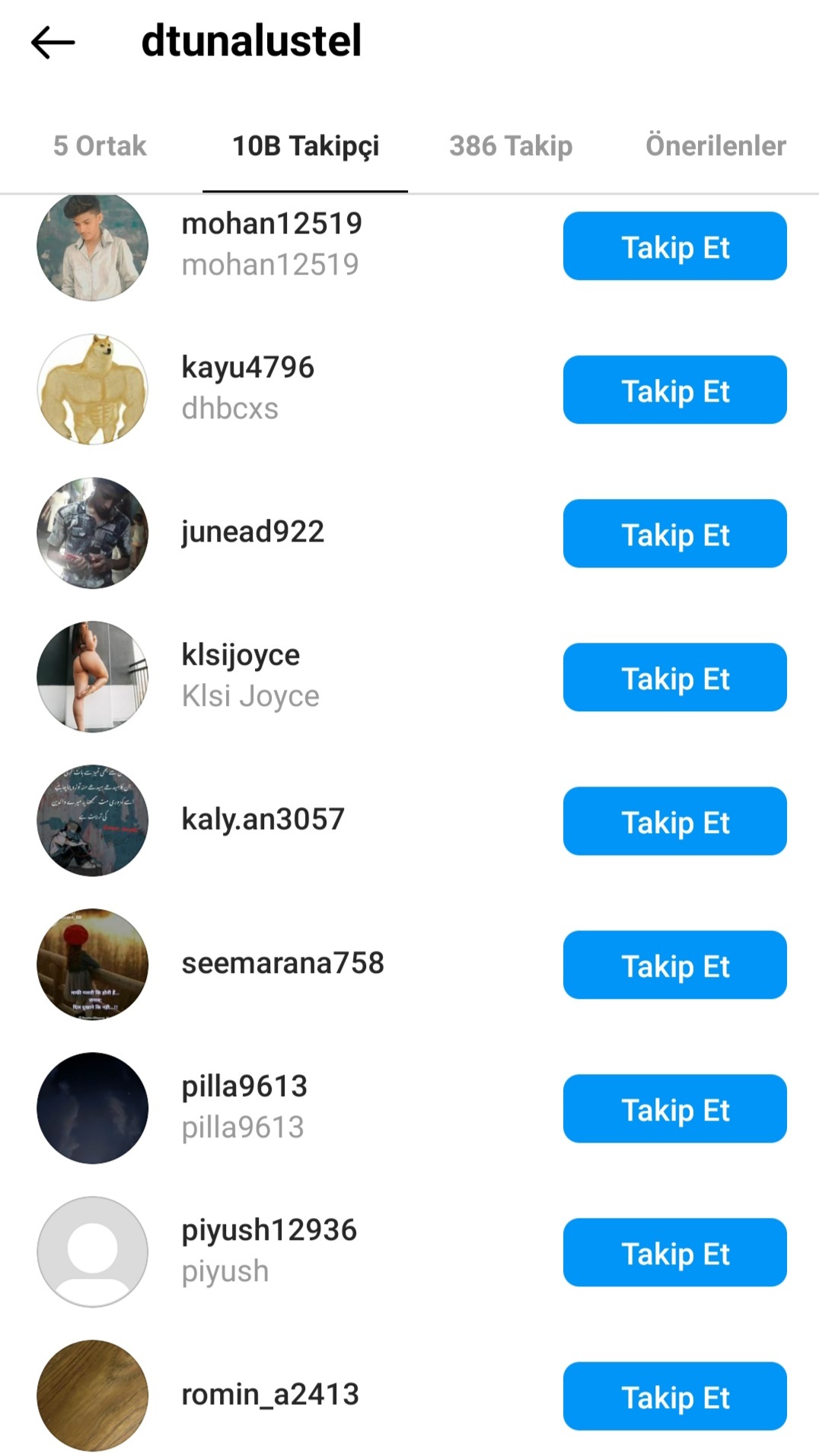Go back using the arrow icon
Image resolution: width=819 pixels, height=1456 pixels.
coord(53,42)
